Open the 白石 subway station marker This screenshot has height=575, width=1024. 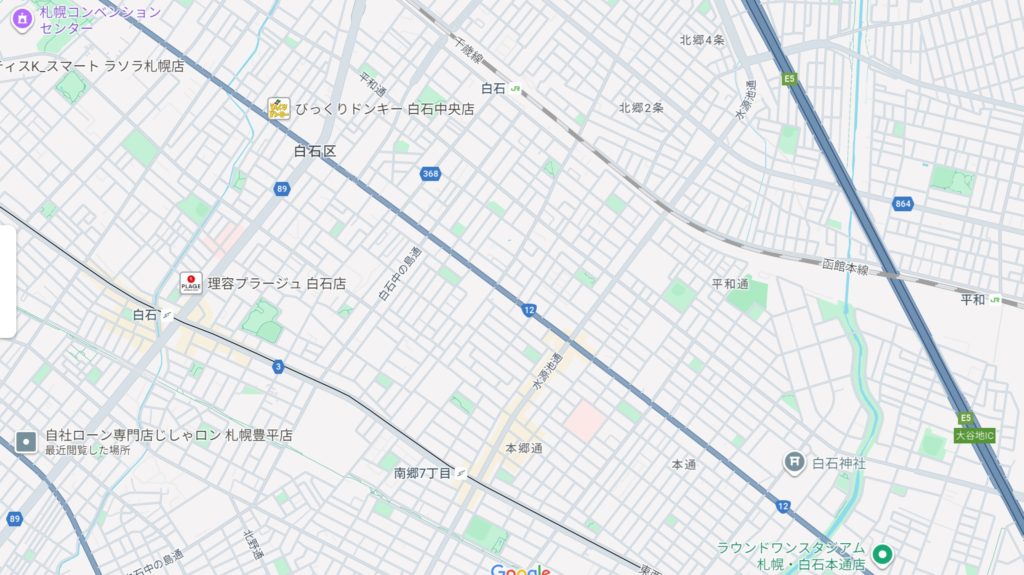tap(167, 314)
